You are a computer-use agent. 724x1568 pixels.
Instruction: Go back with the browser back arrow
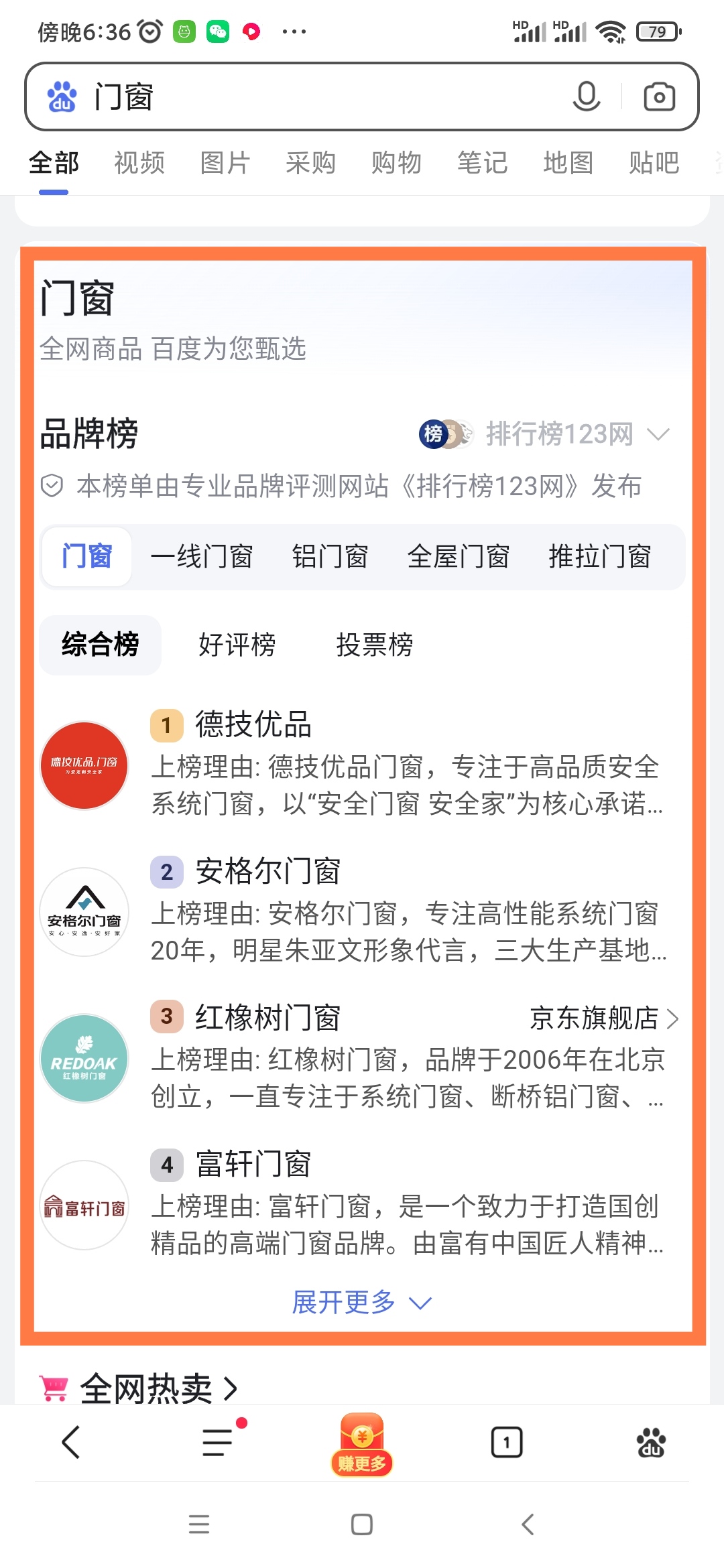(71, 1442)
